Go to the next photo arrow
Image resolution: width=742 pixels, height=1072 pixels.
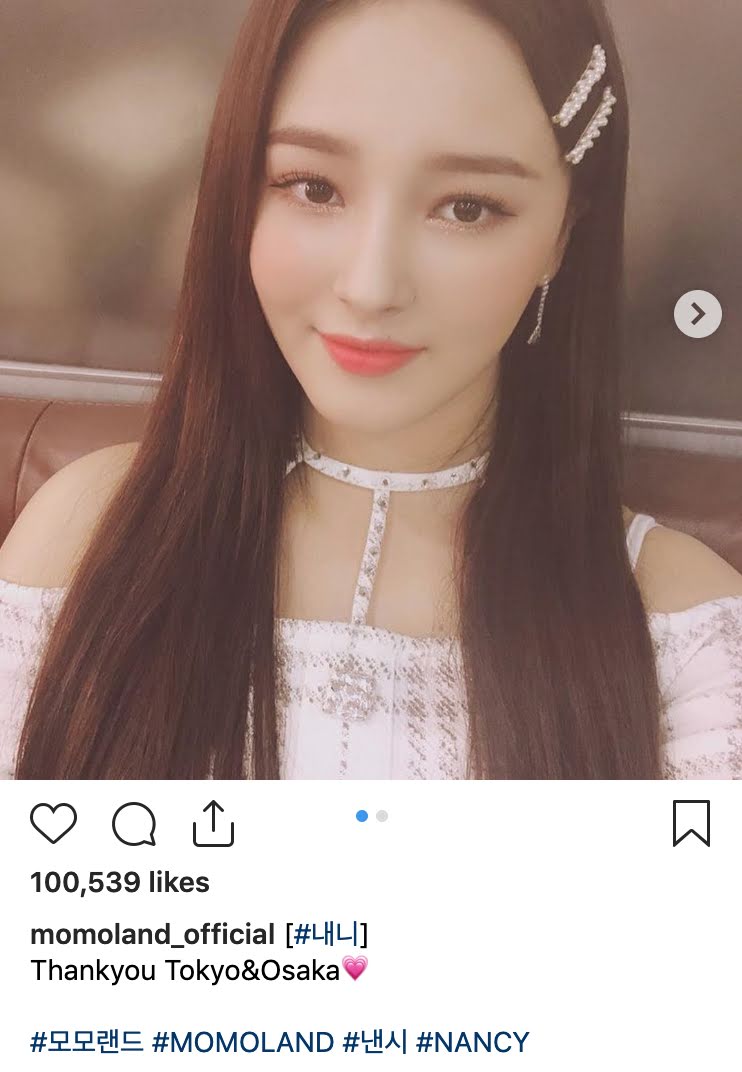pyautogui.click(x=697, y=314)
